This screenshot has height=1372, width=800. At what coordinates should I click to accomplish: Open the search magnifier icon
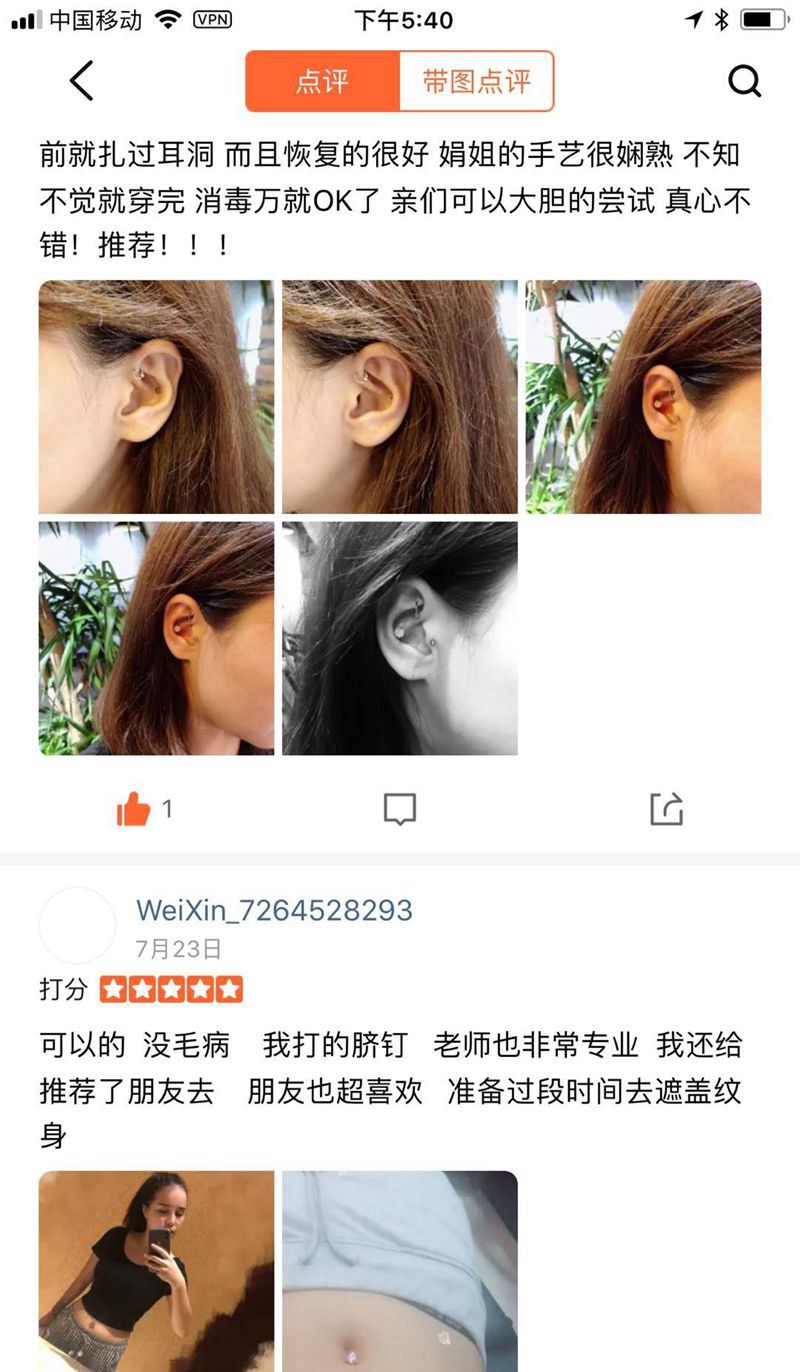pos(744,81)
